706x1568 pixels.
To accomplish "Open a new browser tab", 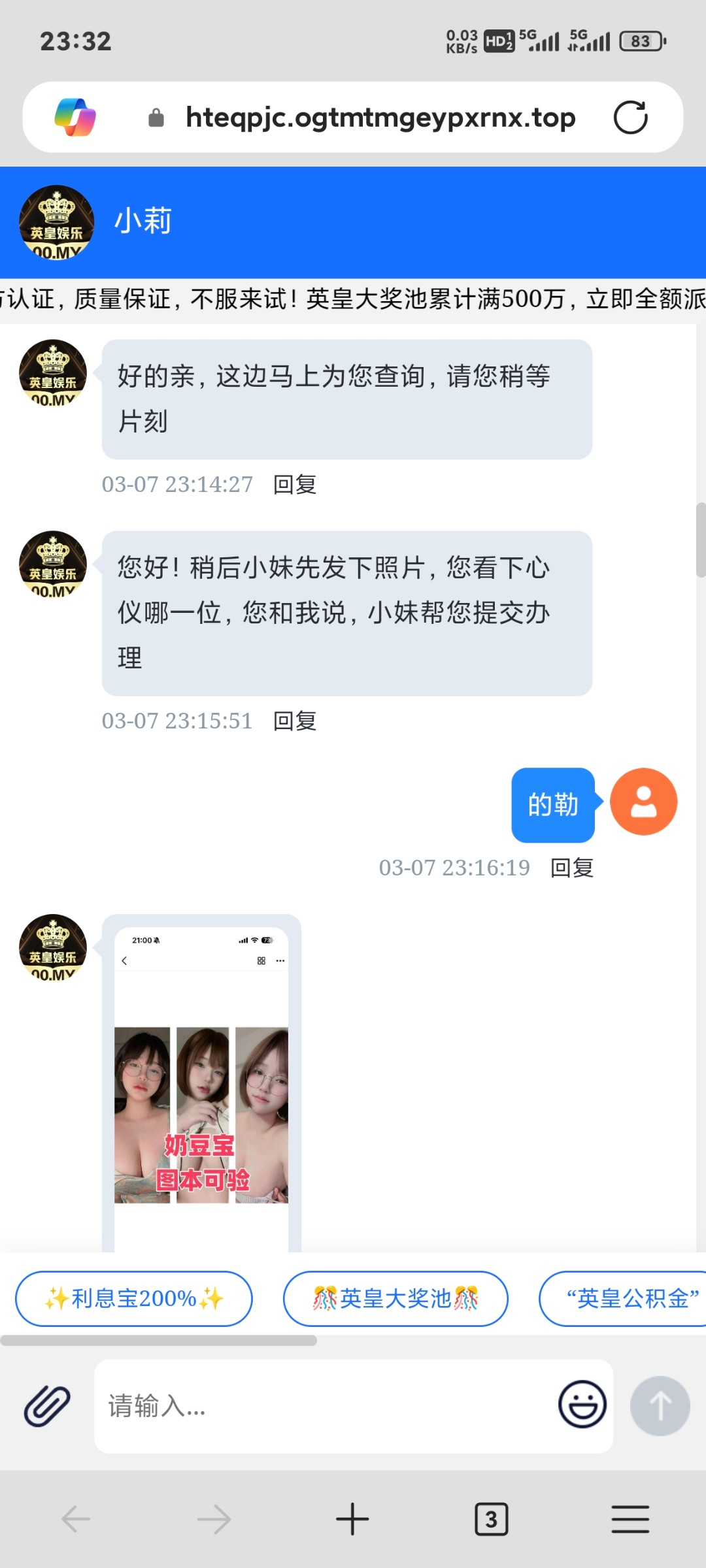I will pyautogui.click(x=352, y=1519).
